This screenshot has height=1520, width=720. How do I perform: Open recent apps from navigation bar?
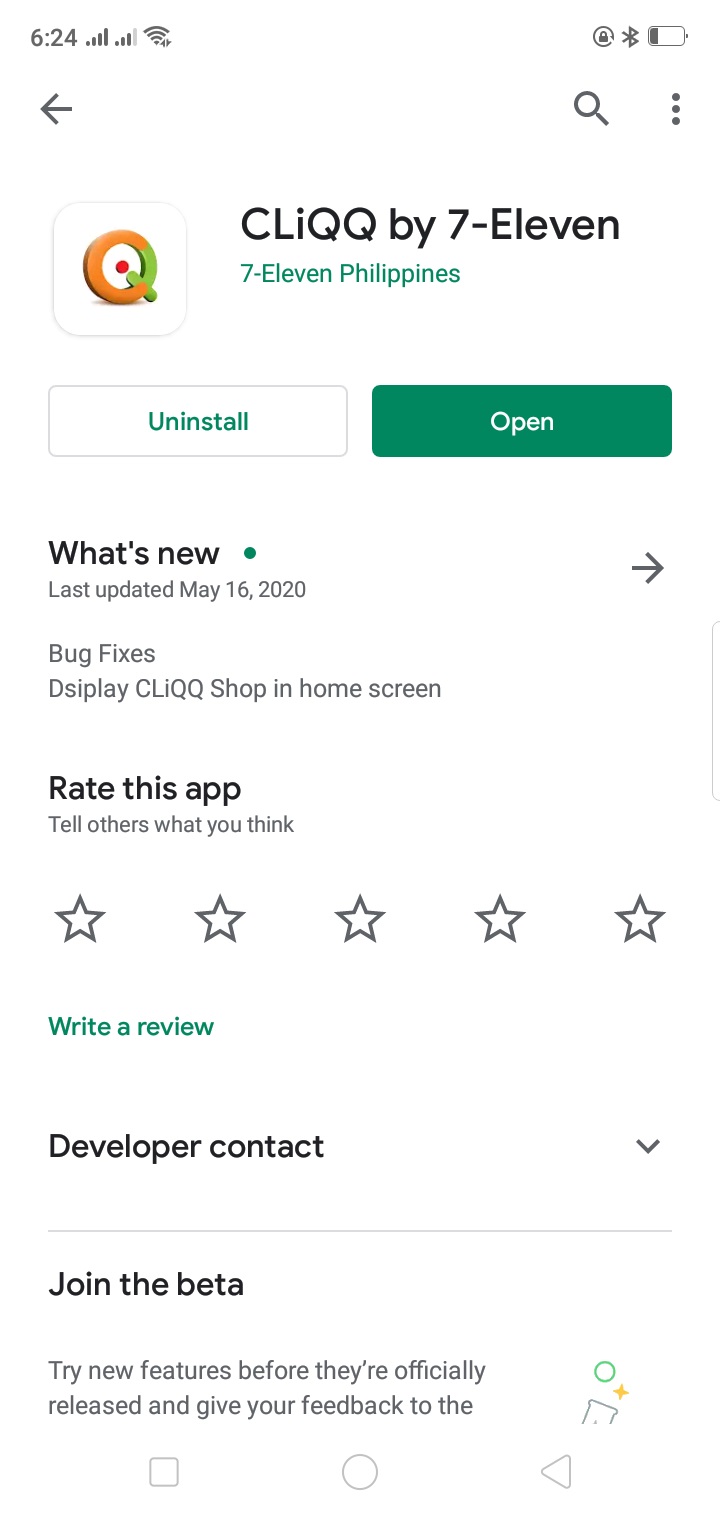164,1471
